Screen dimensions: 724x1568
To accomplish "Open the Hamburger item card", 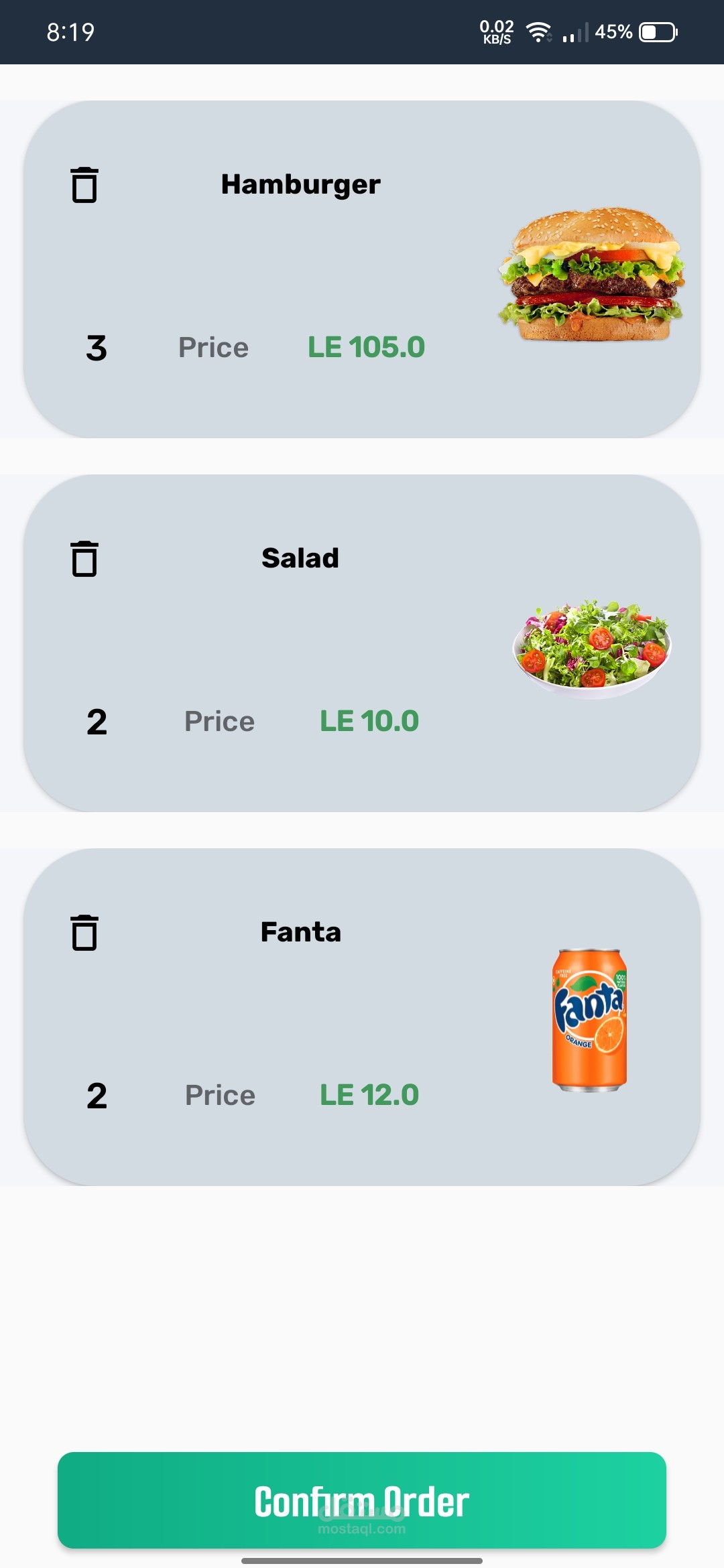I will [x=362, y=269].
